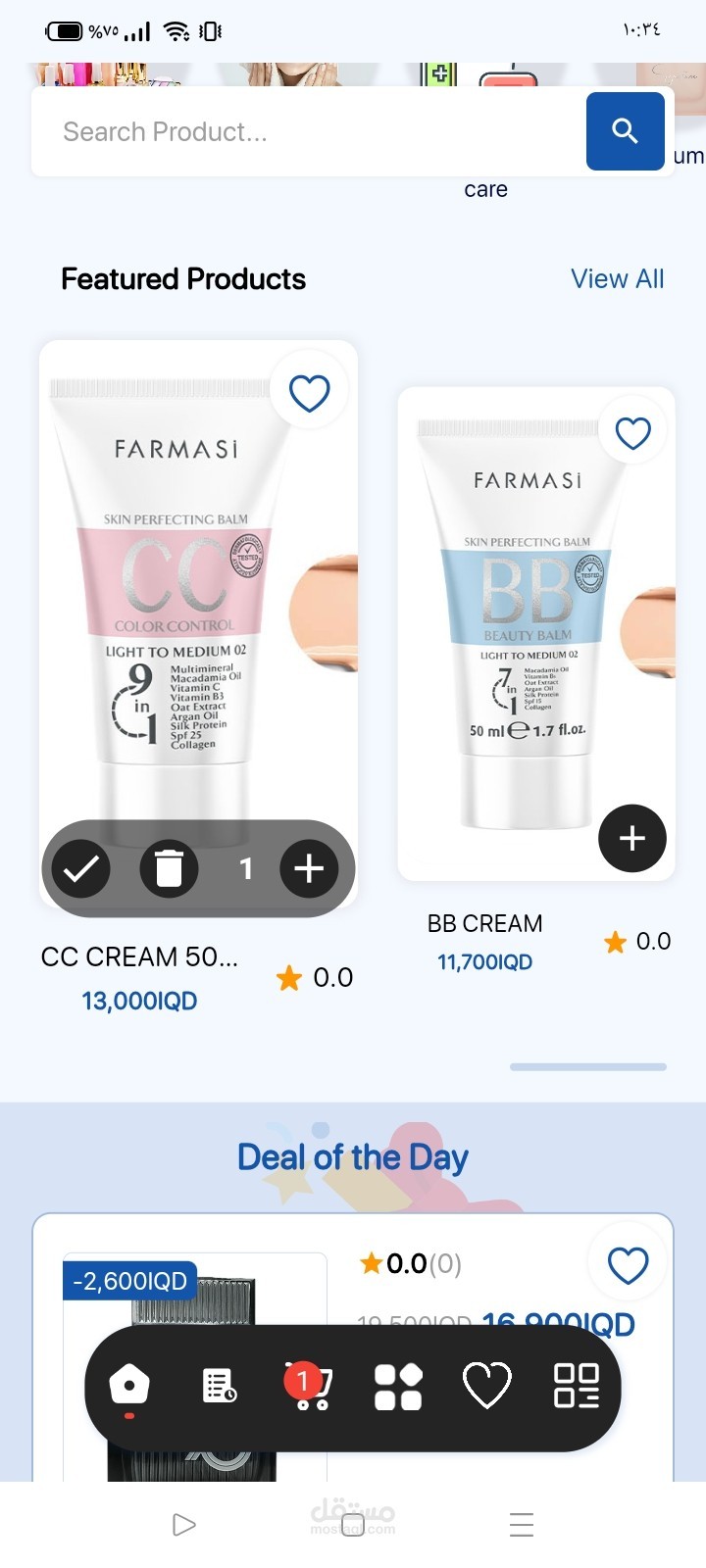Viewport: 706px width, 1568px height.
Task: Open the shopping cart with 1 item
Action: point(309,1386)
